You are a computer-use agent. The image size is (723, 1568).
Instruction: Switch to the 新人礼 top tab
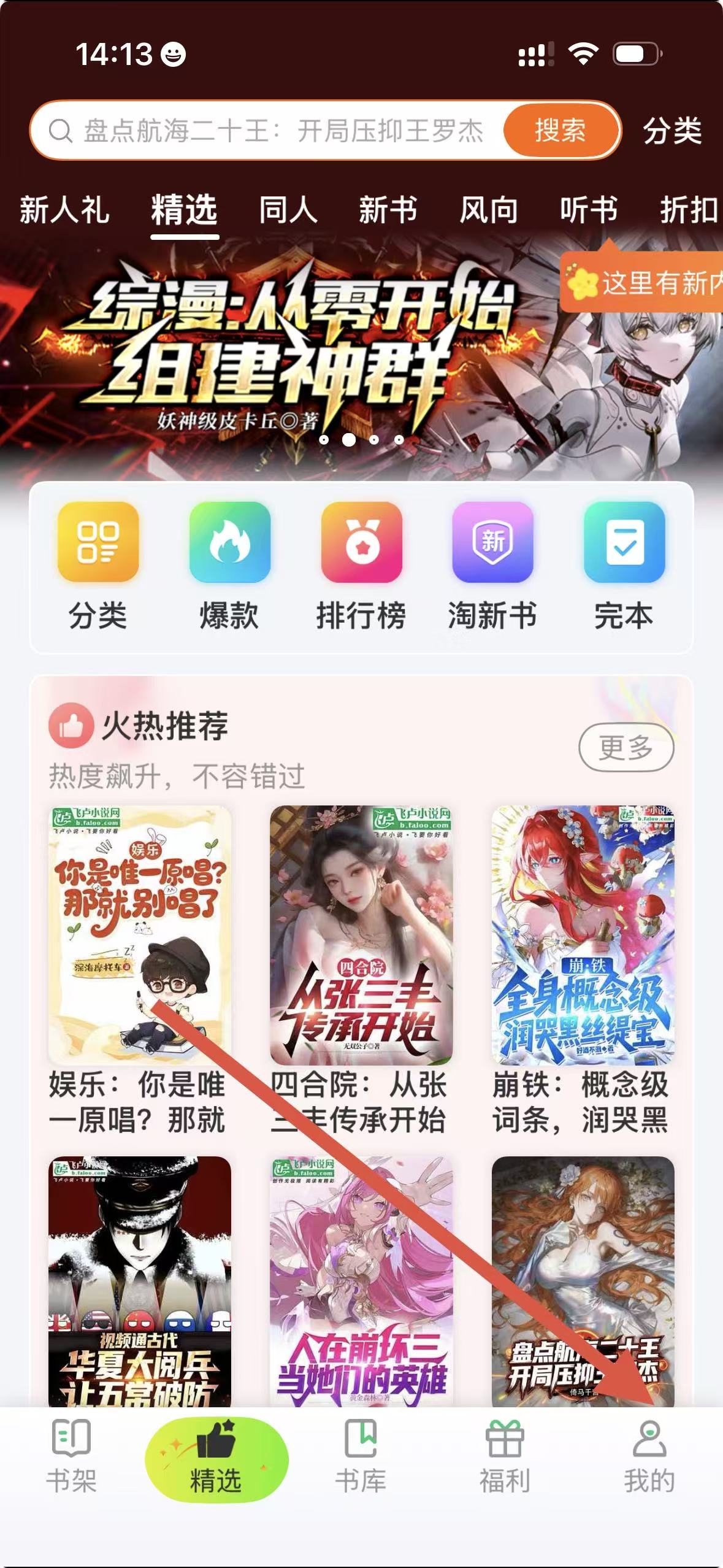(x=64, y=210)
